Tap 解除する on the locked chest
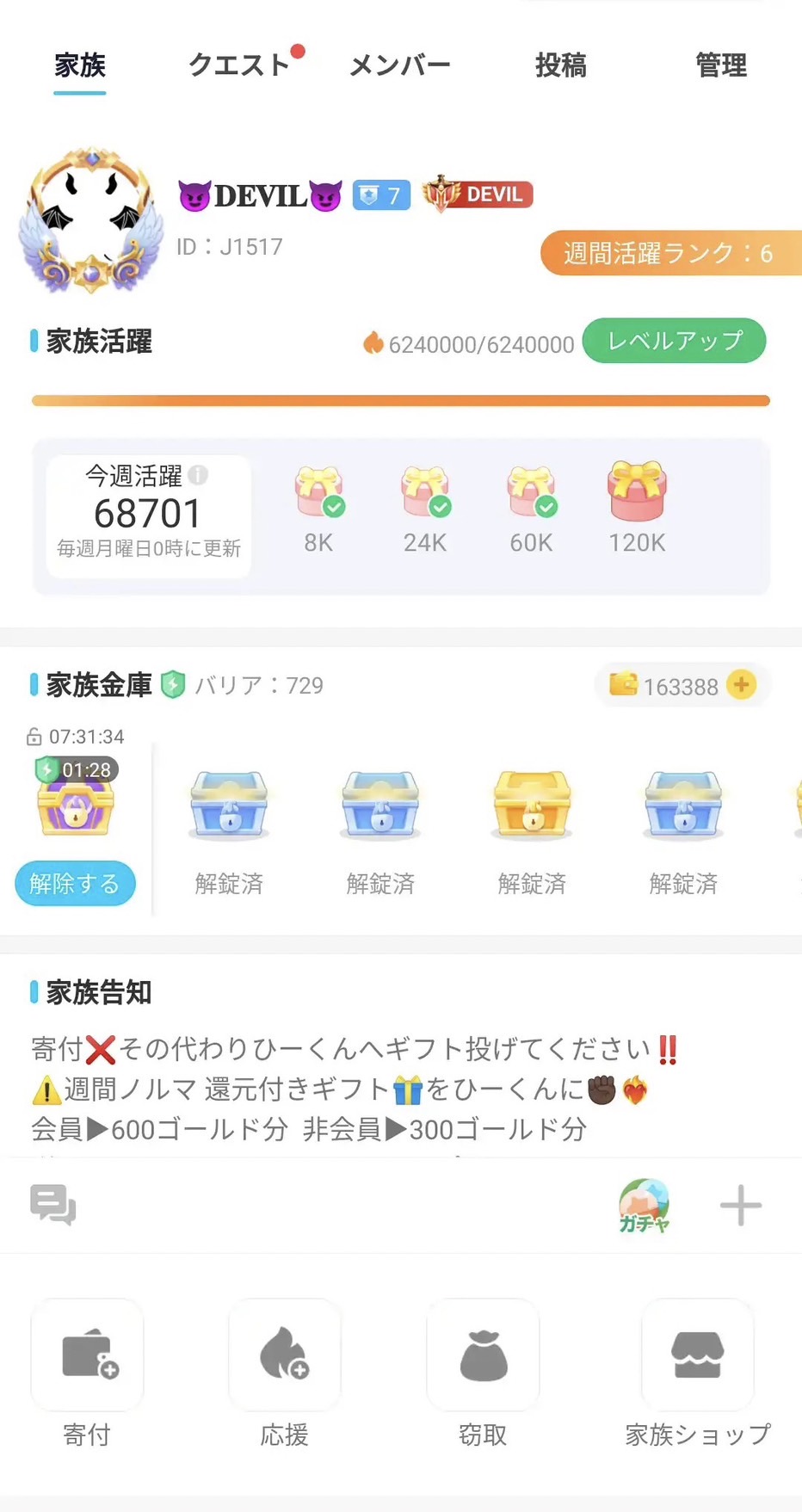 tap(75, 883)
